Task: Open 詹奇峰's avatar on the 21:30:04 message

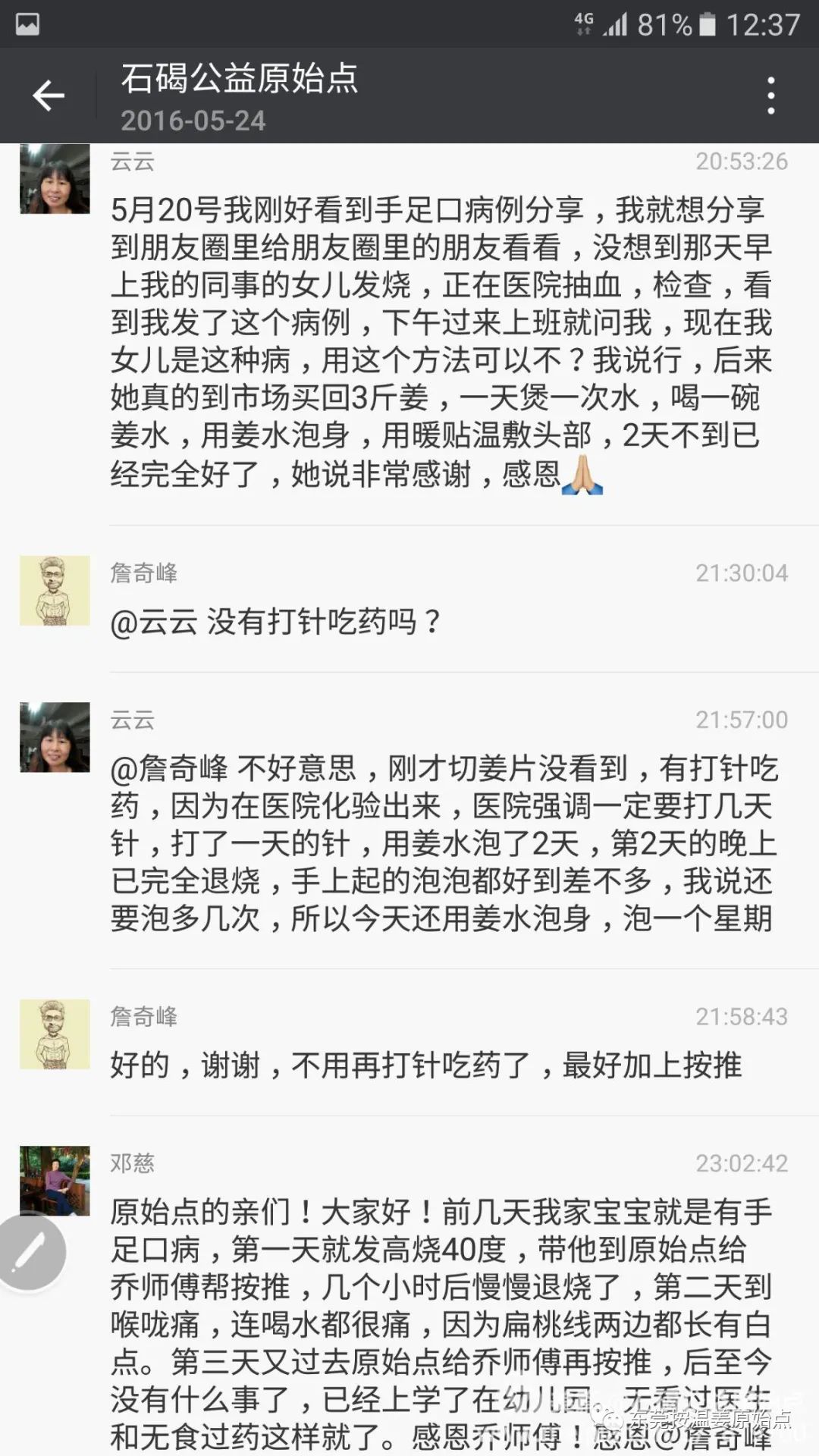Action: click(55, 591)
